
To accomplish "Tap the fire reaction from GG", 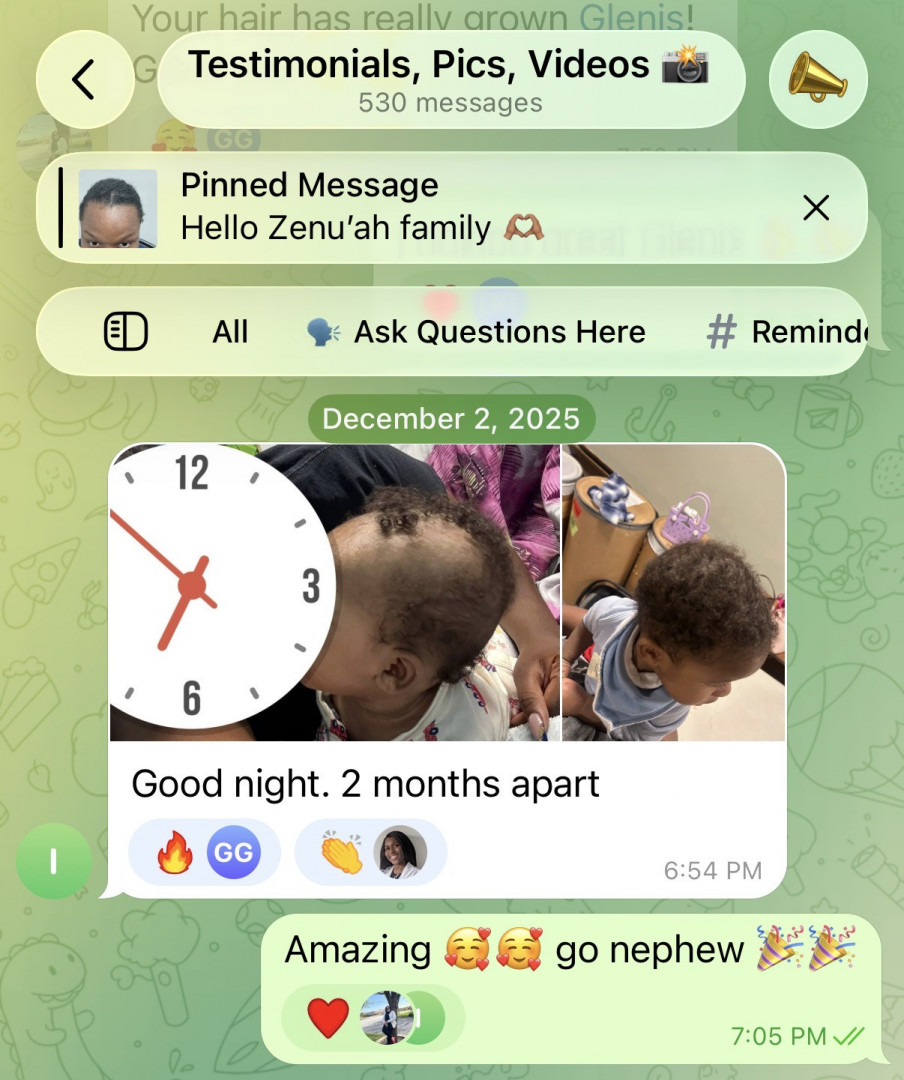I will click(x=204, y=852).
